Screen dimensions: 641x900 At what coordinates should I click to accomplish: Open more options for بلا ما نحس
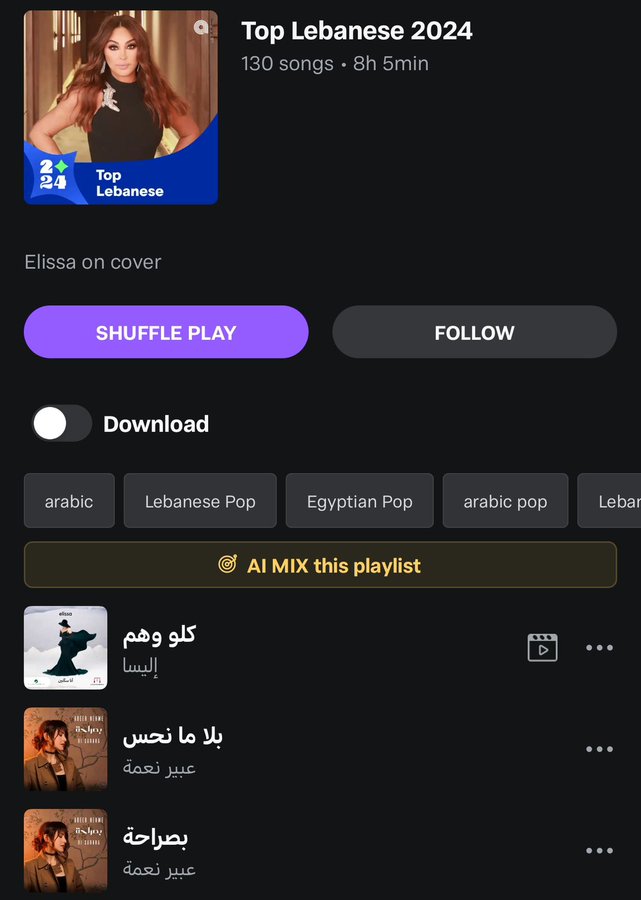click(599, 749)
